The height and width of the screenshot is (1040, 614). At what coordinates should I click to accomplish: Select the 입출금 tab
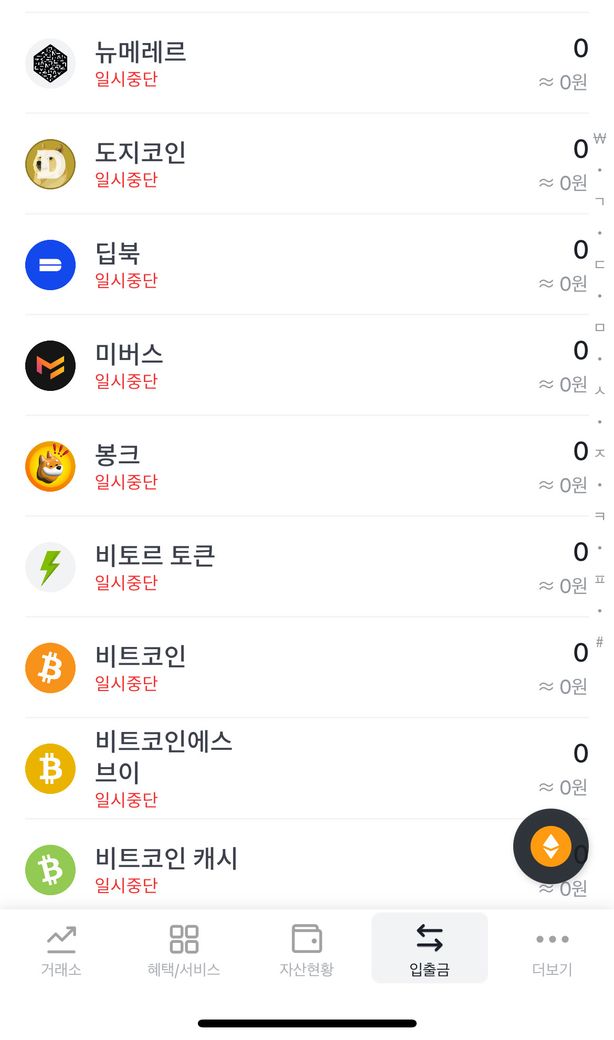(429, 948)
